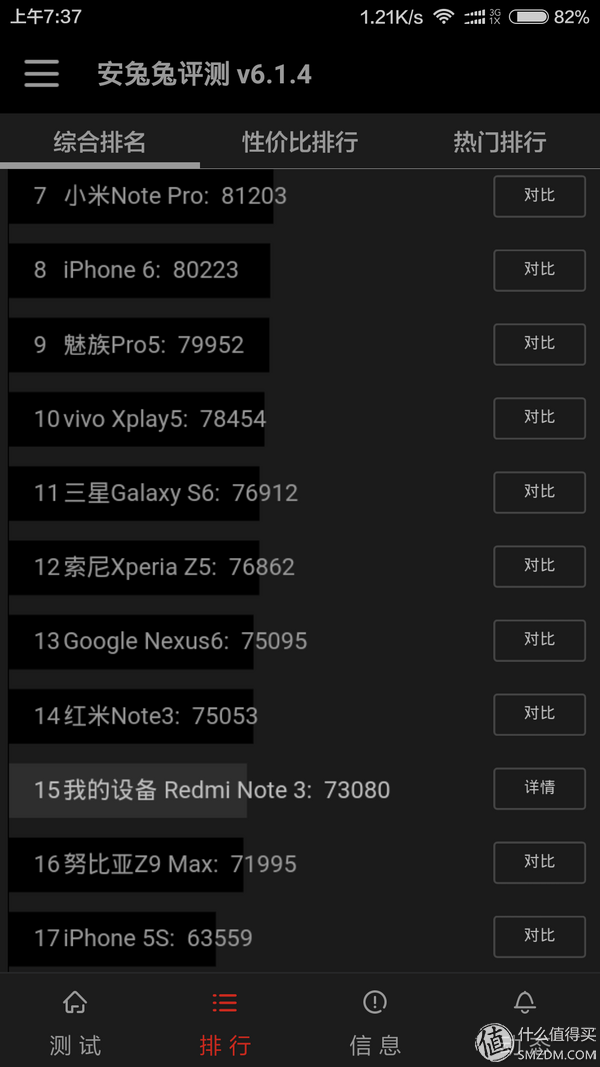Compare with iPhone 5S
Image resolution: width=600 pixels, height=1067 pixels.
539,937
